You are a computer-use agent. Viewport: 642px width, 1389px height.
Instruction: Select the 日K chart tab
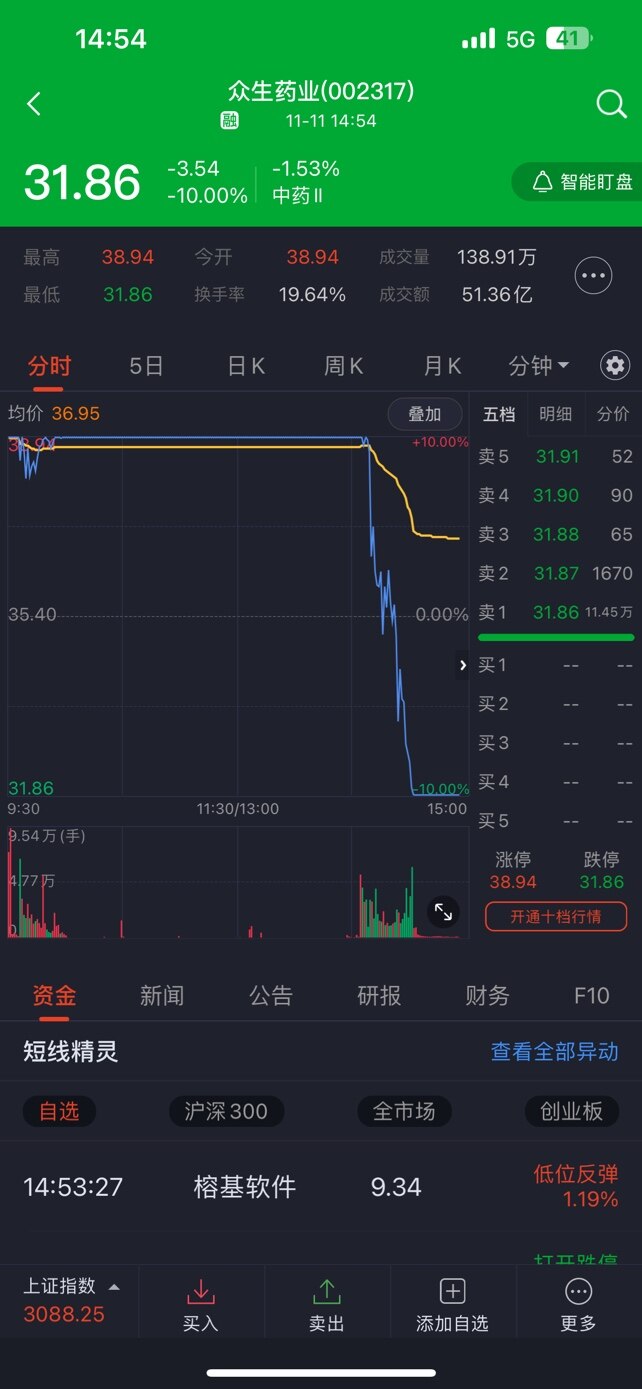tap(246, 366)
